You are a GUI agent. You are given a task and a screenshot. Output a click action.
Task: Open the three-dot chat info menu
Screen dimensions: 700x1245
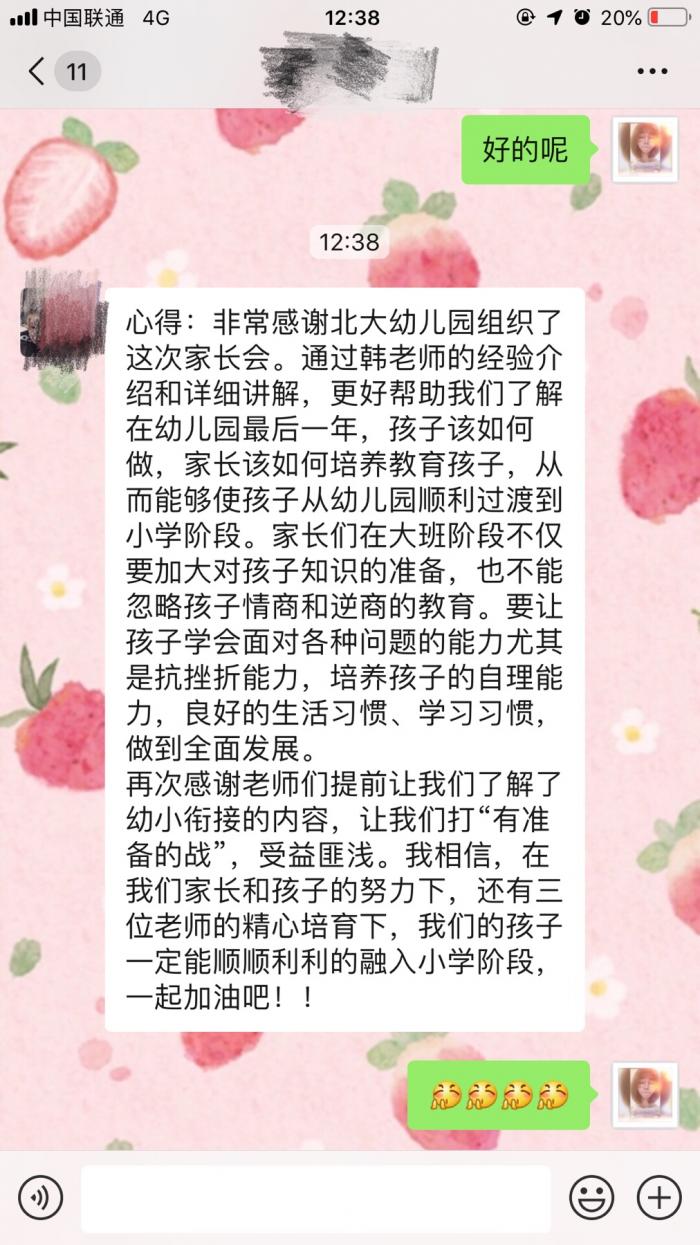click(x=652, y=72)
